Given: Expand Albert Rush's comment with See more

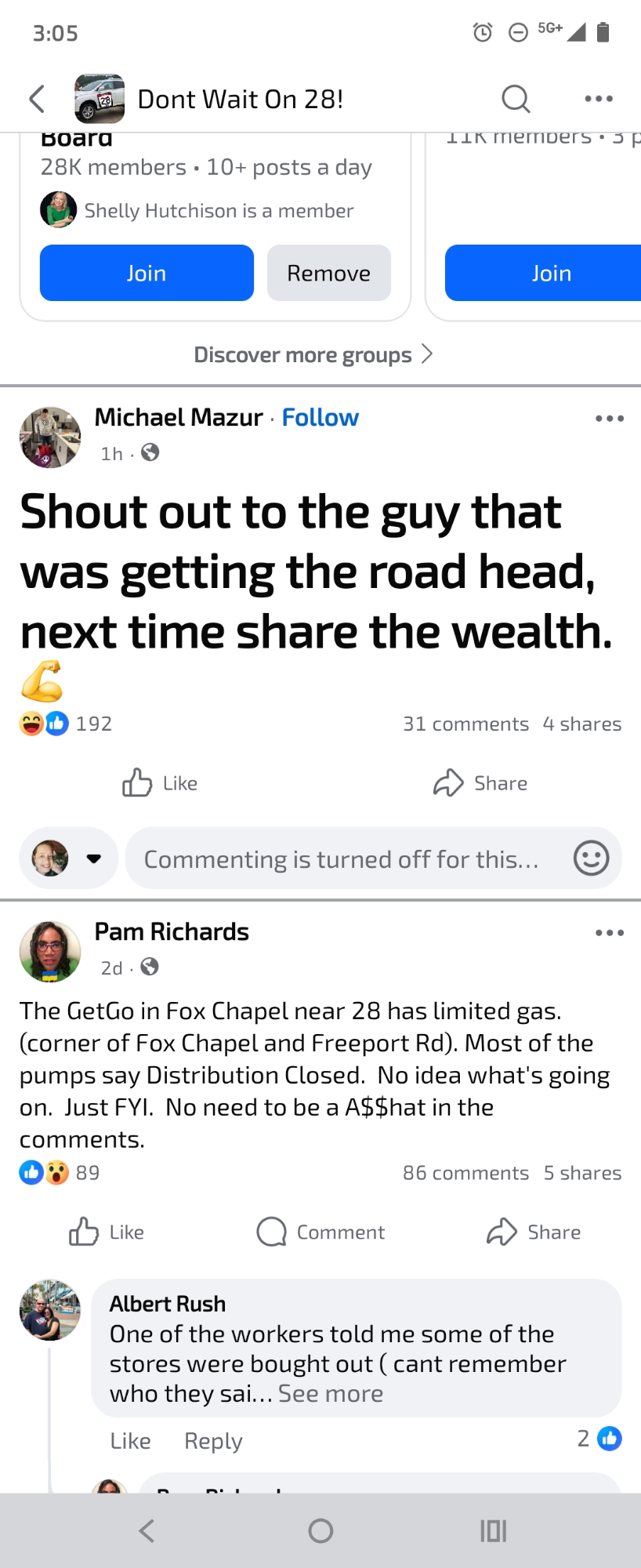Looking at the screenshot, I should (x=331, y=1393).
